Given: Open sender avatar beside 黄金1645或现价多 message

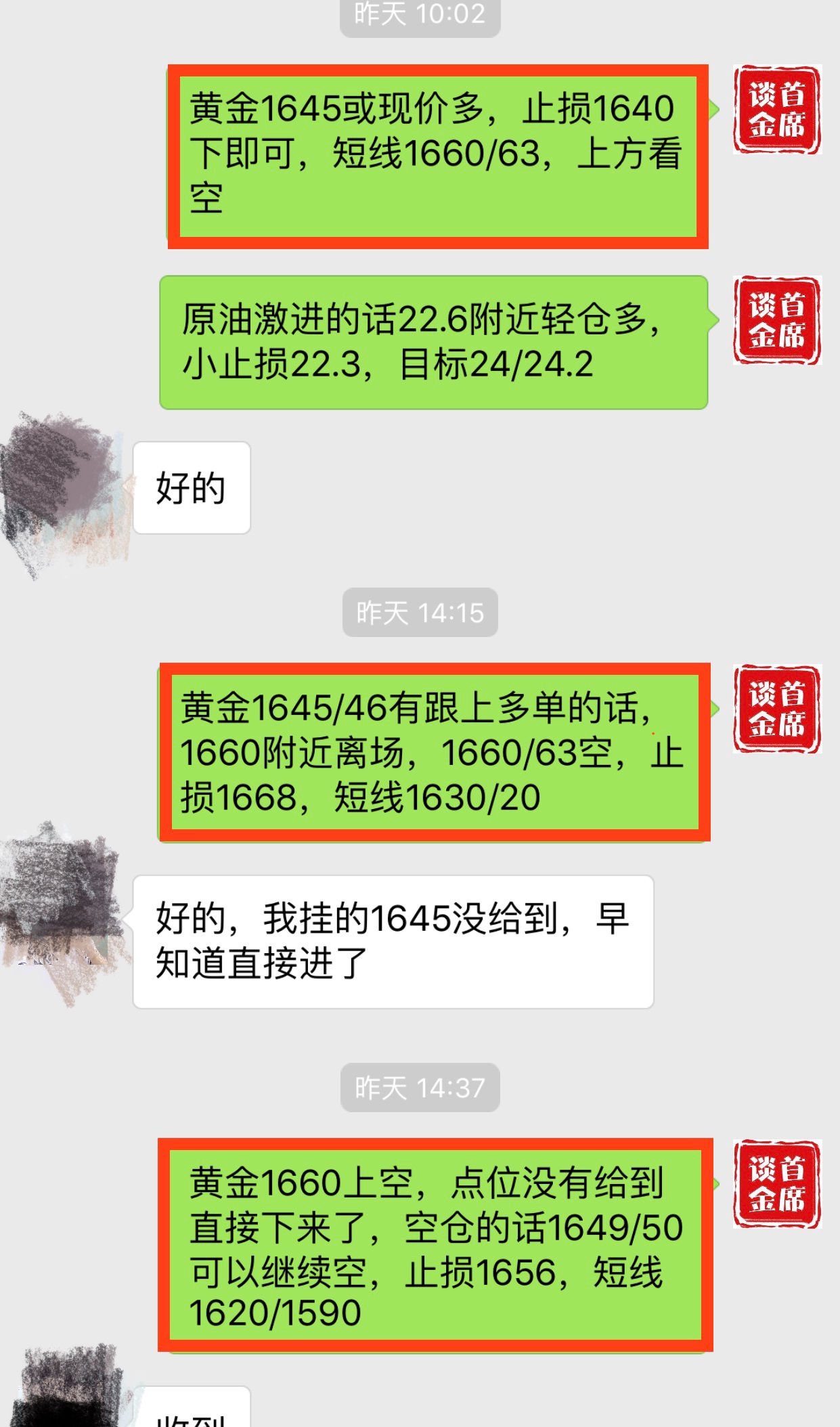Looking at the screenshot, I should tap(777, 110).
